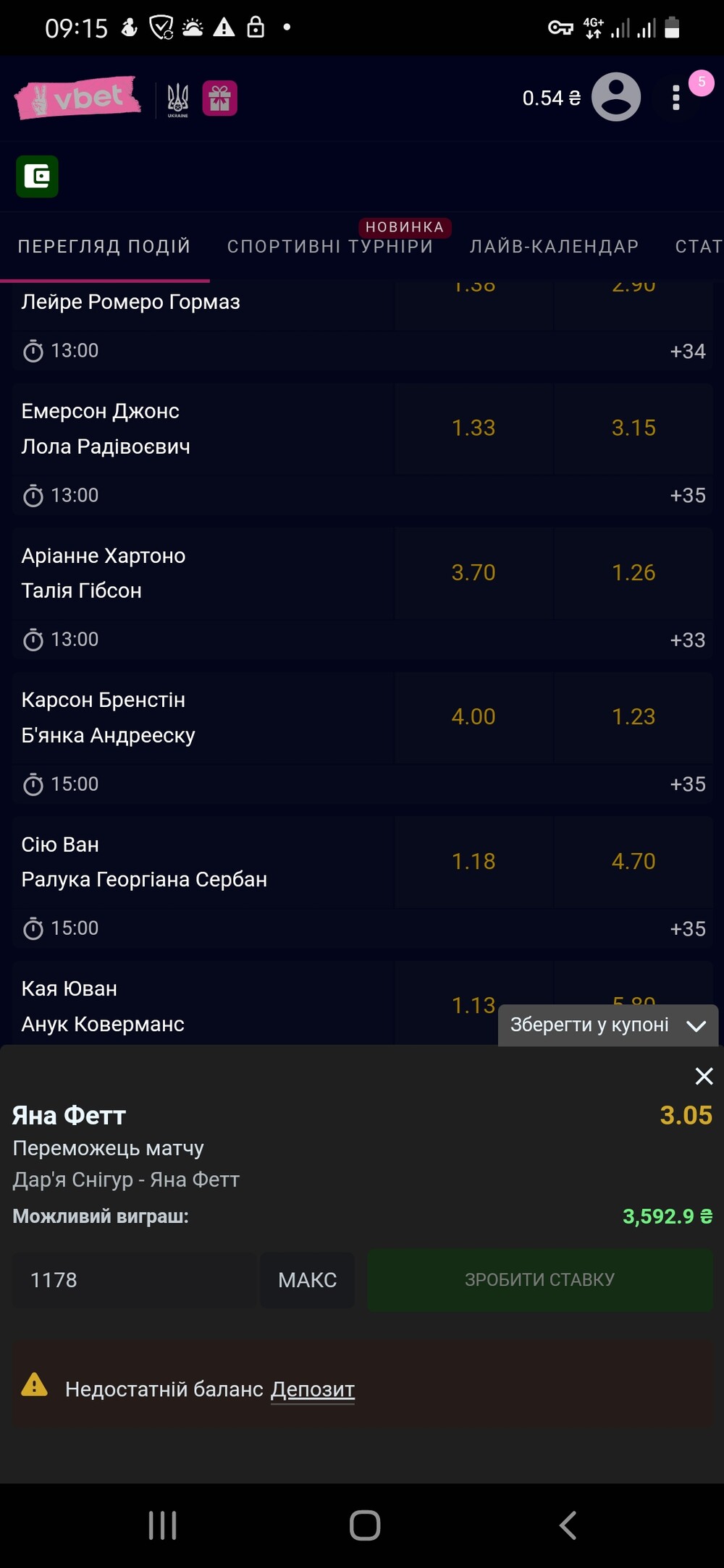Switch to Спортивні турніри tab
The height and width of the screenshot is (1568, 724).
click(330, 247)
